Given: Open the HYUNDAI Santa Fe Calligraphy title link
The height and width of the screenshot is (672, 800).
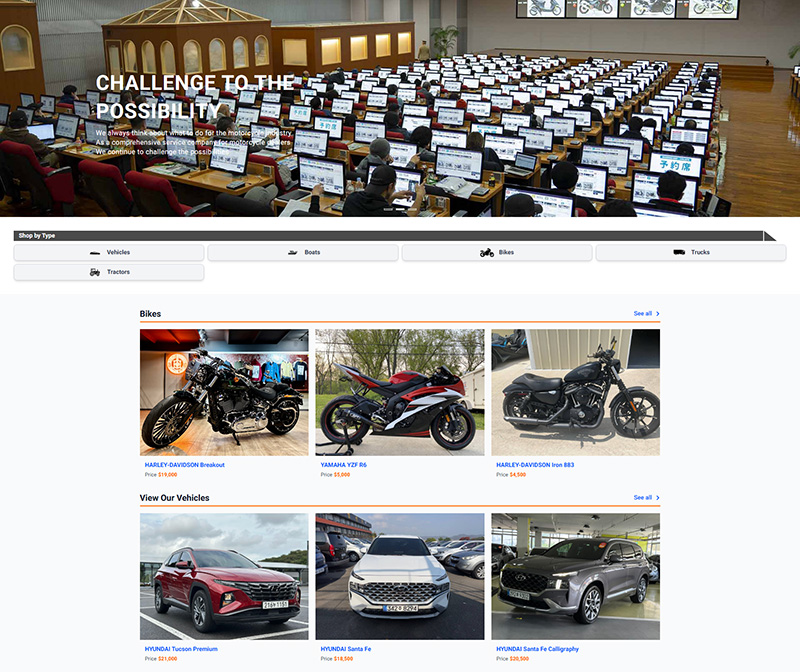Looking at the screenshot, I should coord(537,649).
